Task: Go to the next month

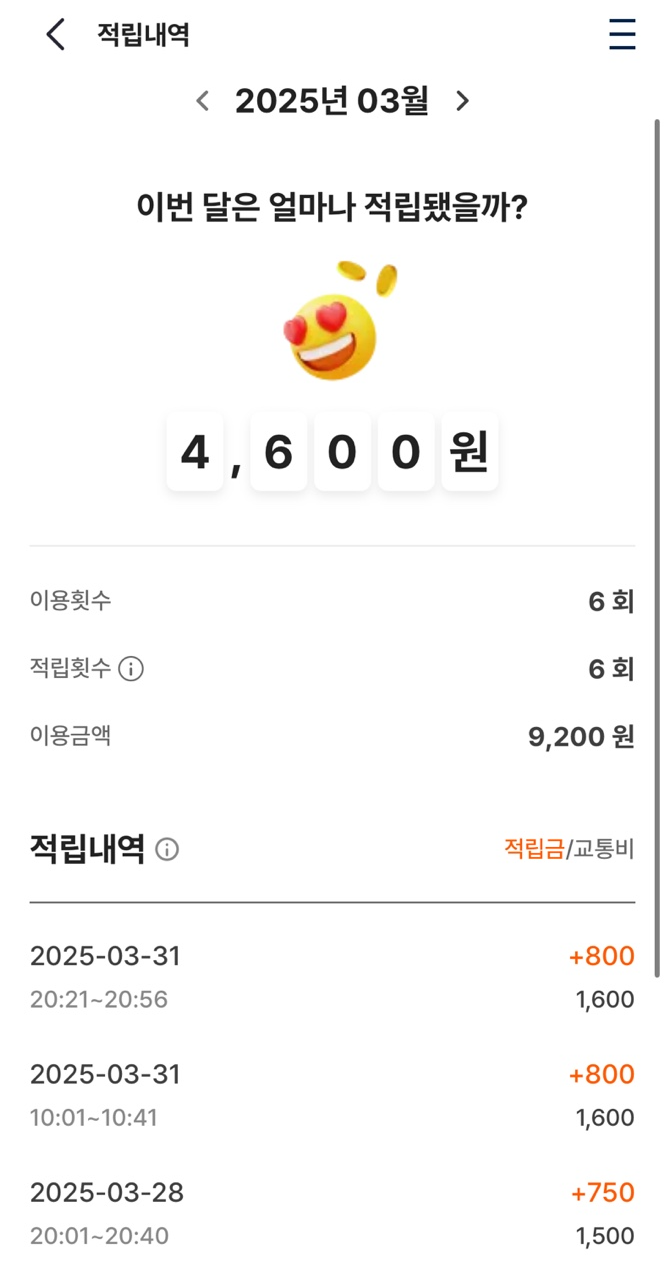Action: tap(462, 101)
